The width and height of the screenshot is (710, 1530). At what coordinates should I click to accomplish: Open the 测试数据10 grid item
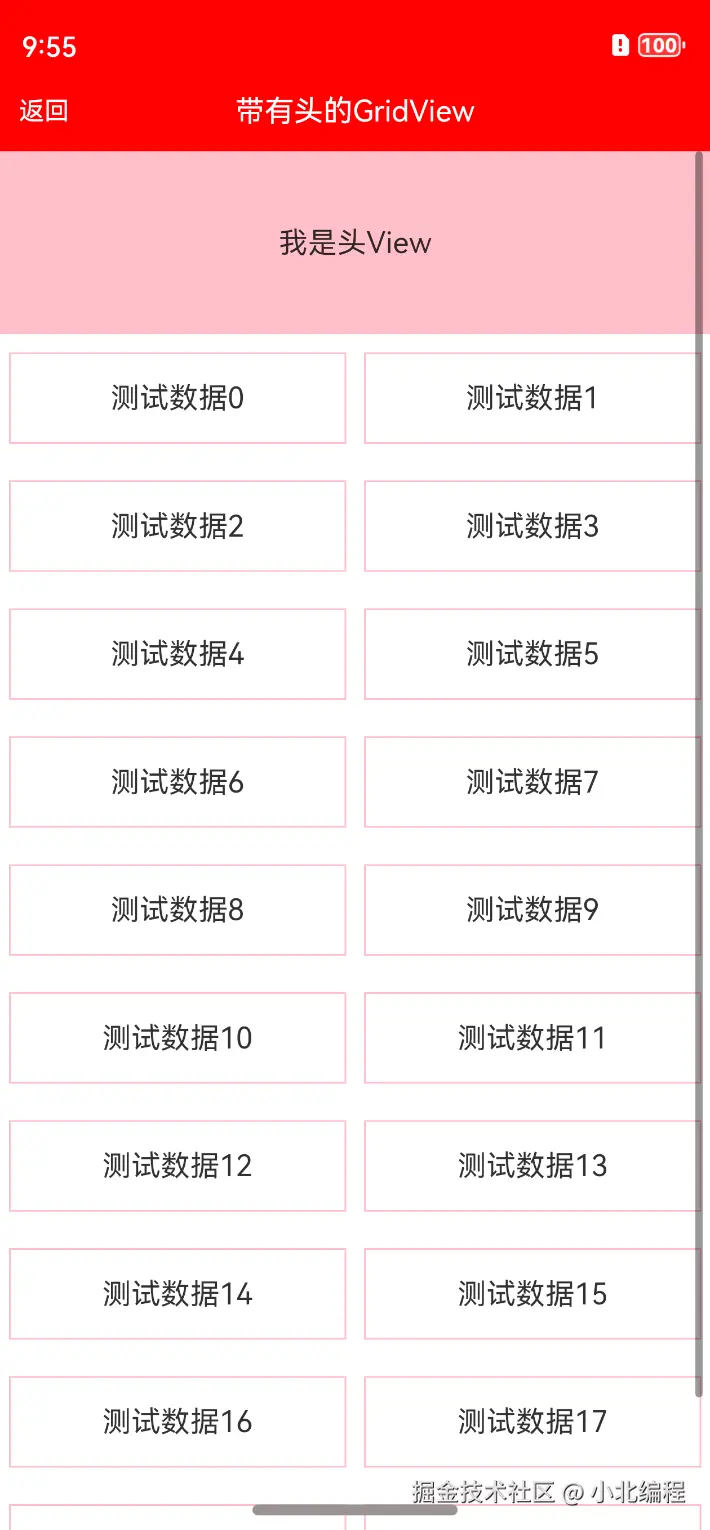point(178,1038)
